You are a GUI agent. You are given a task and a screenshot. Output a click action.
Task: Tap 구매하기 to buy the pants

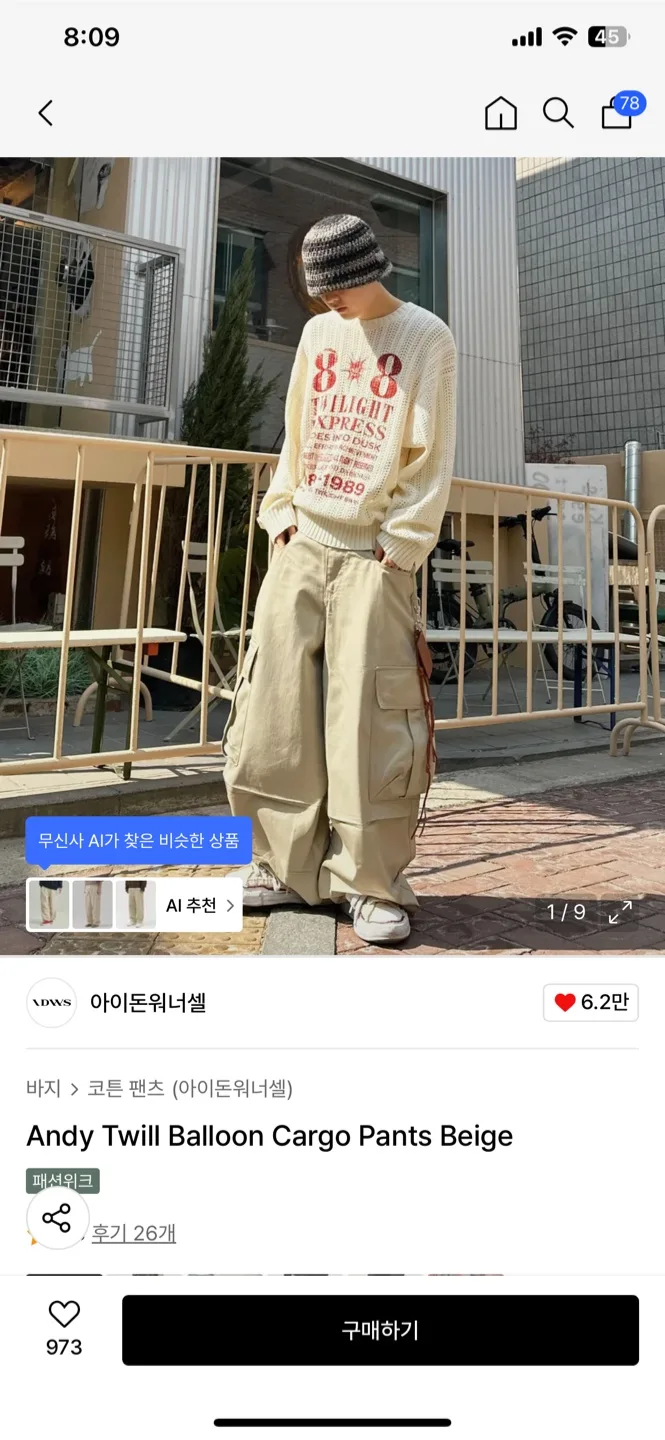pyautogui.click(x=380, y=1330)
